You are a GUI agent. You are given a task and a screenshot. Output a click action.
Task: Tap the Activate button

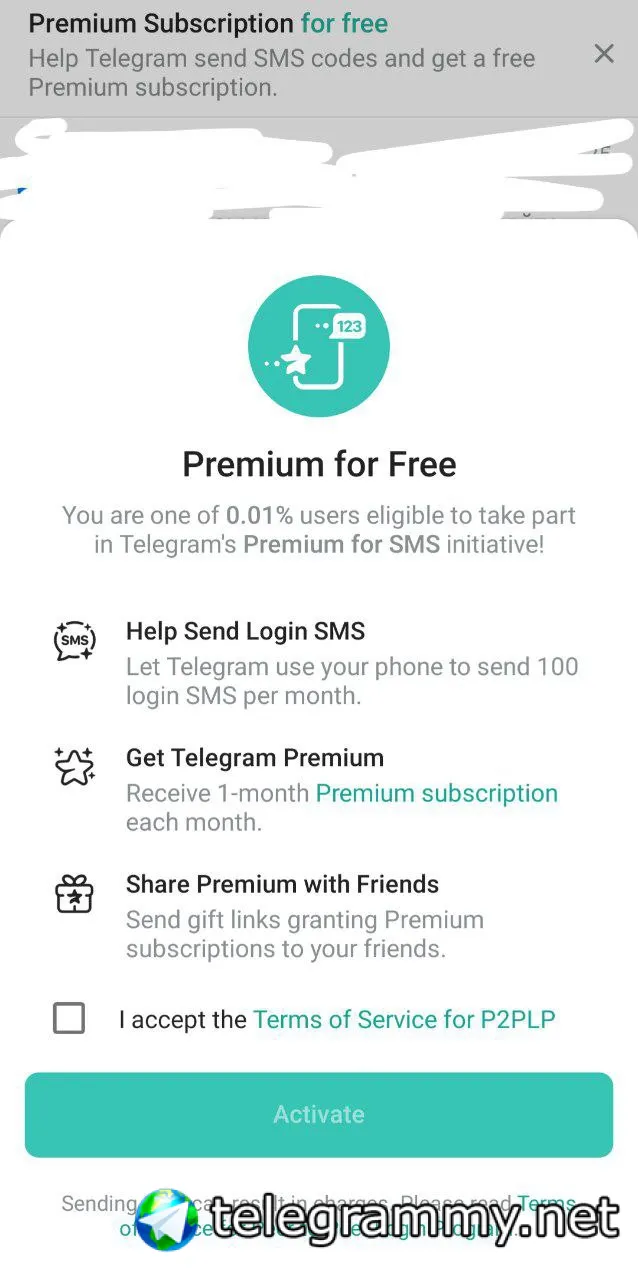click(319, 1114)
